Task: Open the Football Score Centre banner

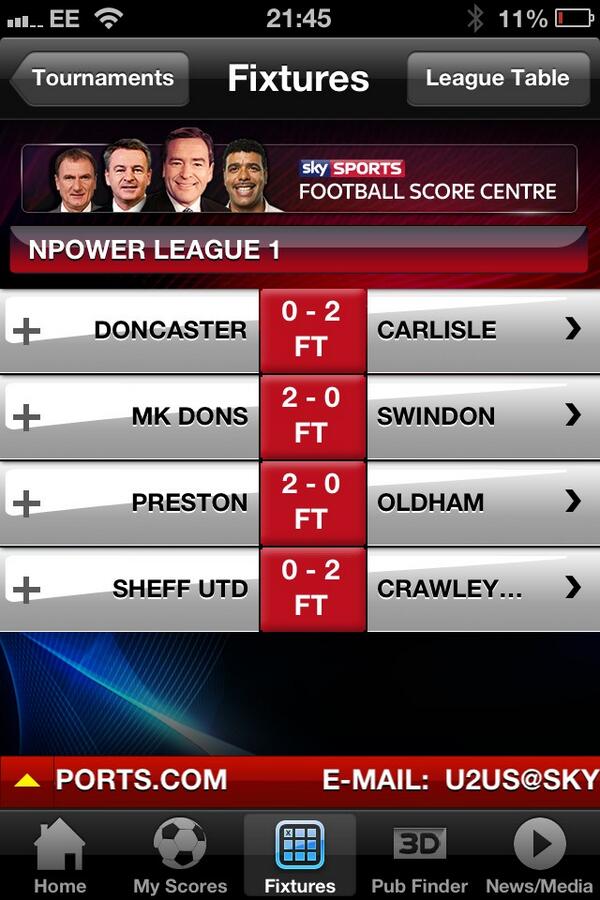Action: 300,179
